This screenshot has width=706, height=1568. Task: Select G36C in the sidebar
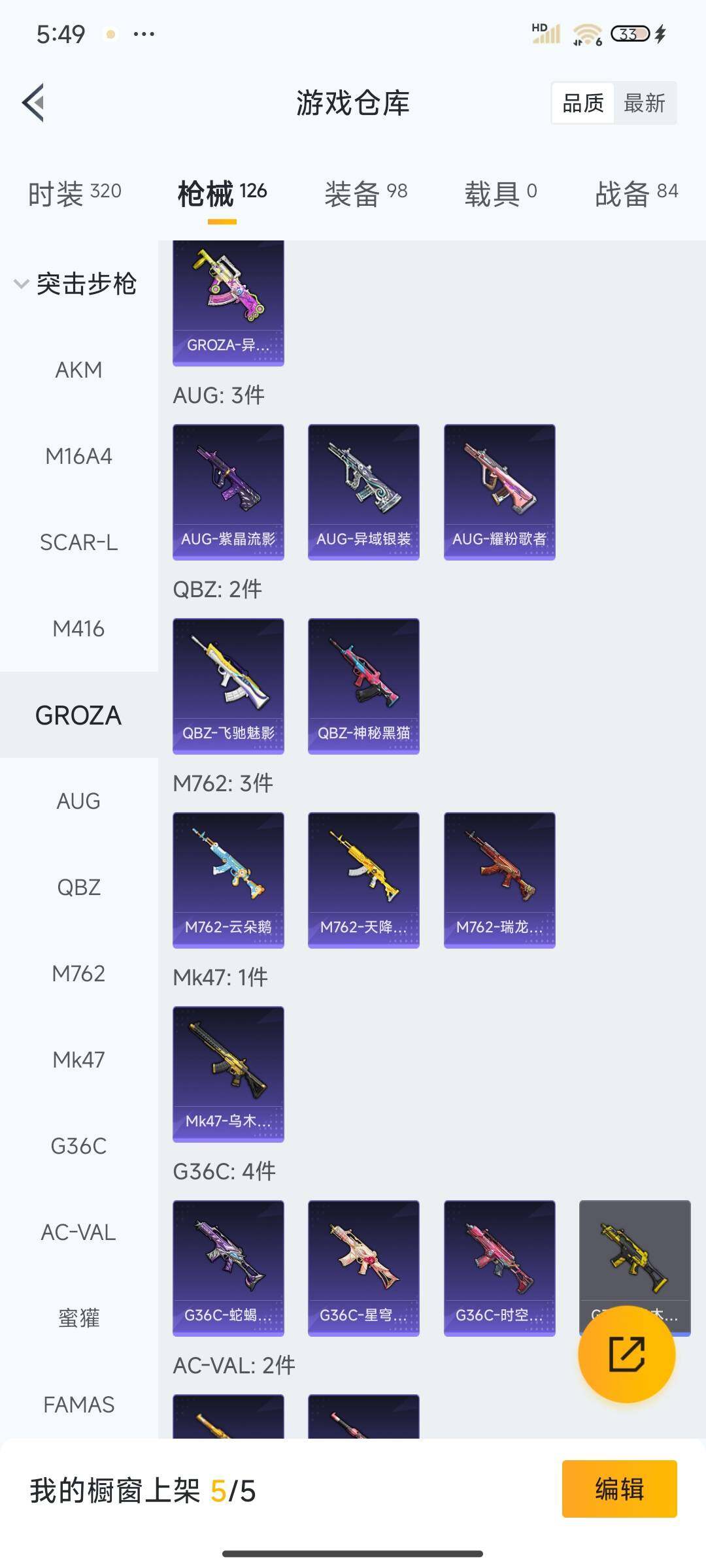point(78,1146)
